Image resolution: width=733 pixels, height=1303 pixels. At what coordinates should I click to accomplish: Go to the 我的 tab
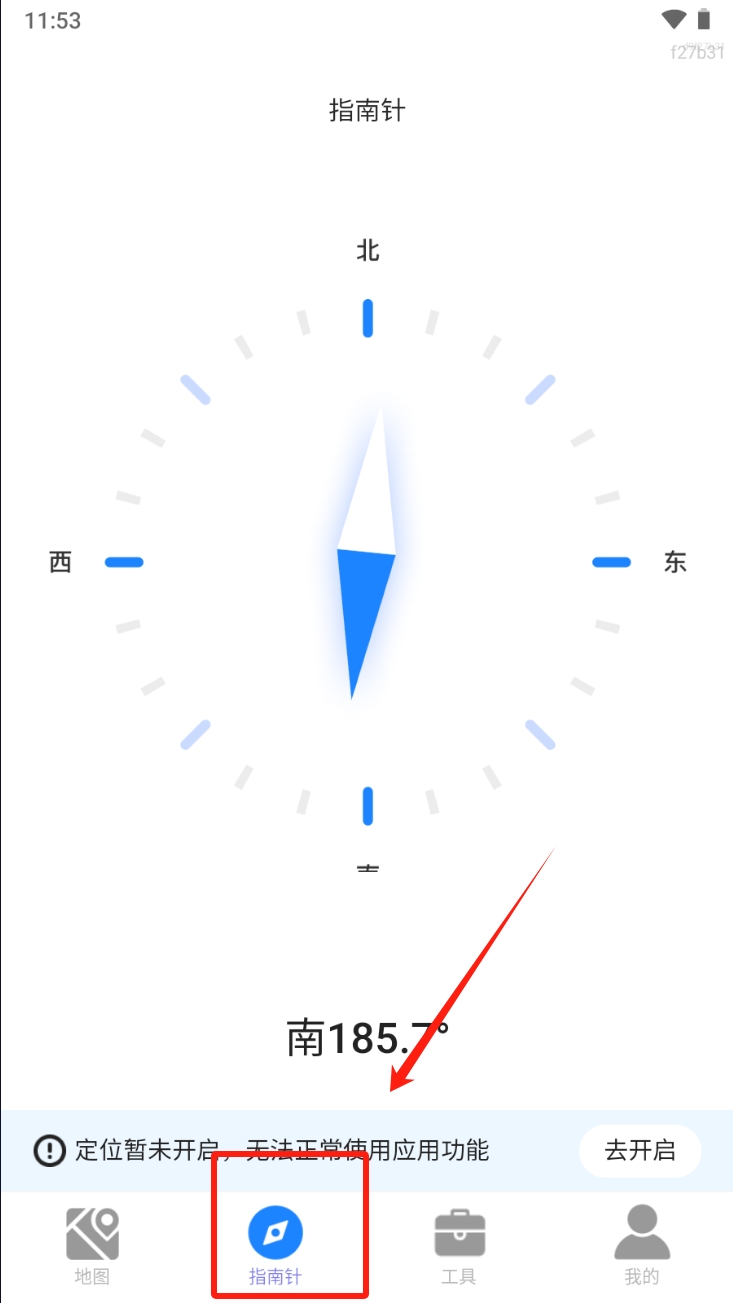tap(641, 1245)
